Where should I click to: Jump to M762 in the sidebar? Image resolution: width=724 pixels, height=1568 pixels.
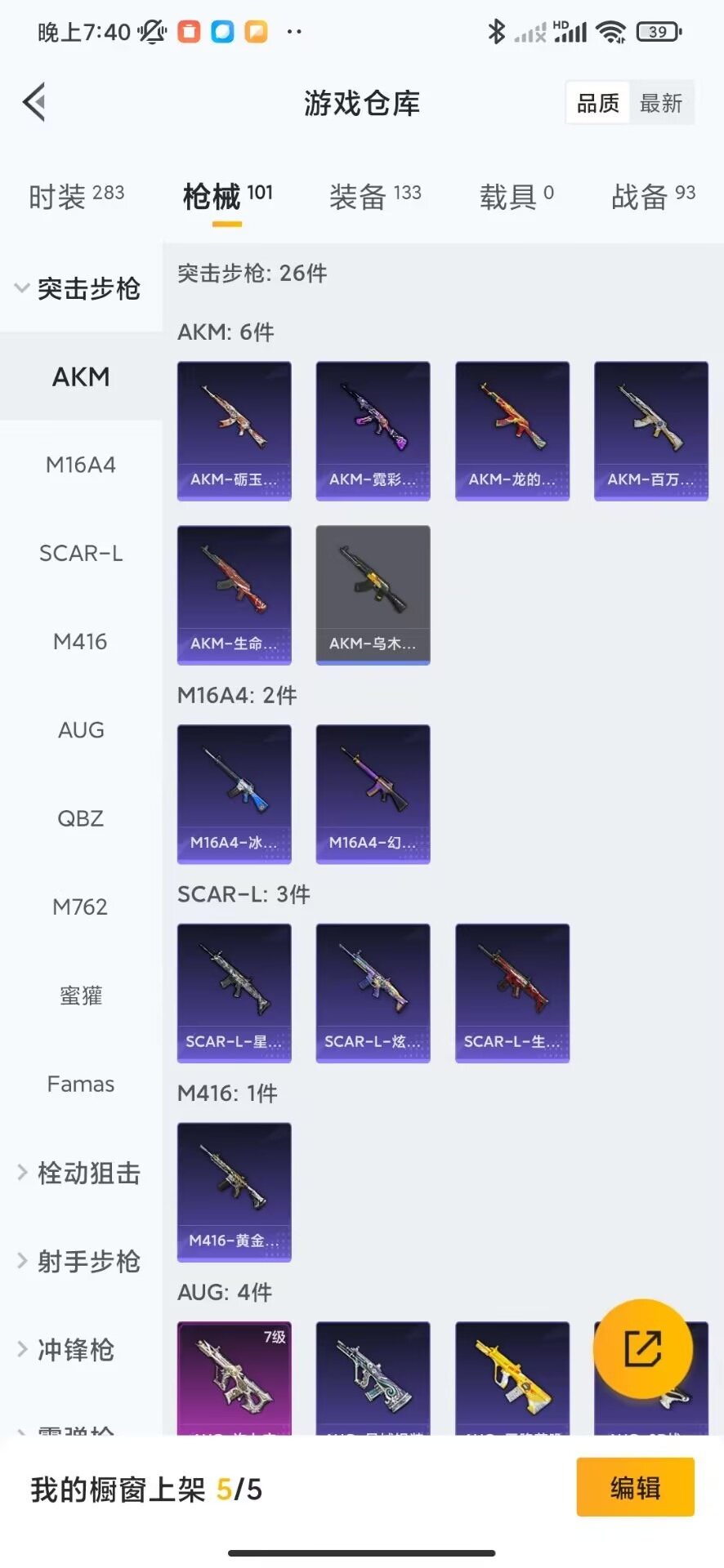[81, 906]
